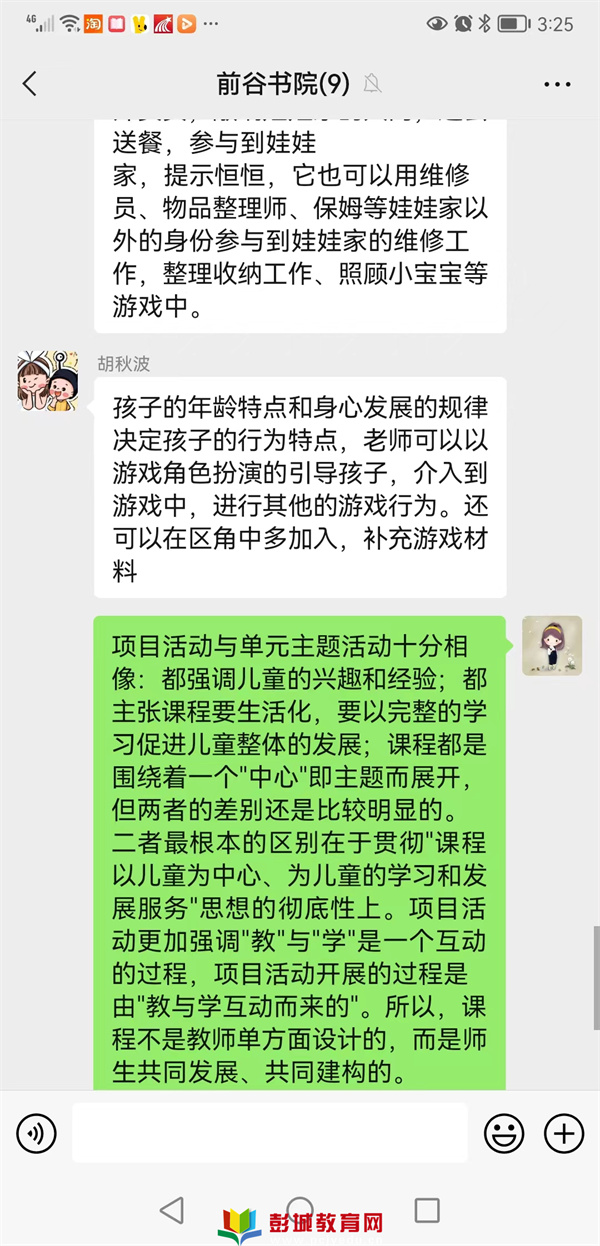Open 胡秋波's profile avatar
Viewport: 600px width, 1246px height.
click(x=47, y=380)
